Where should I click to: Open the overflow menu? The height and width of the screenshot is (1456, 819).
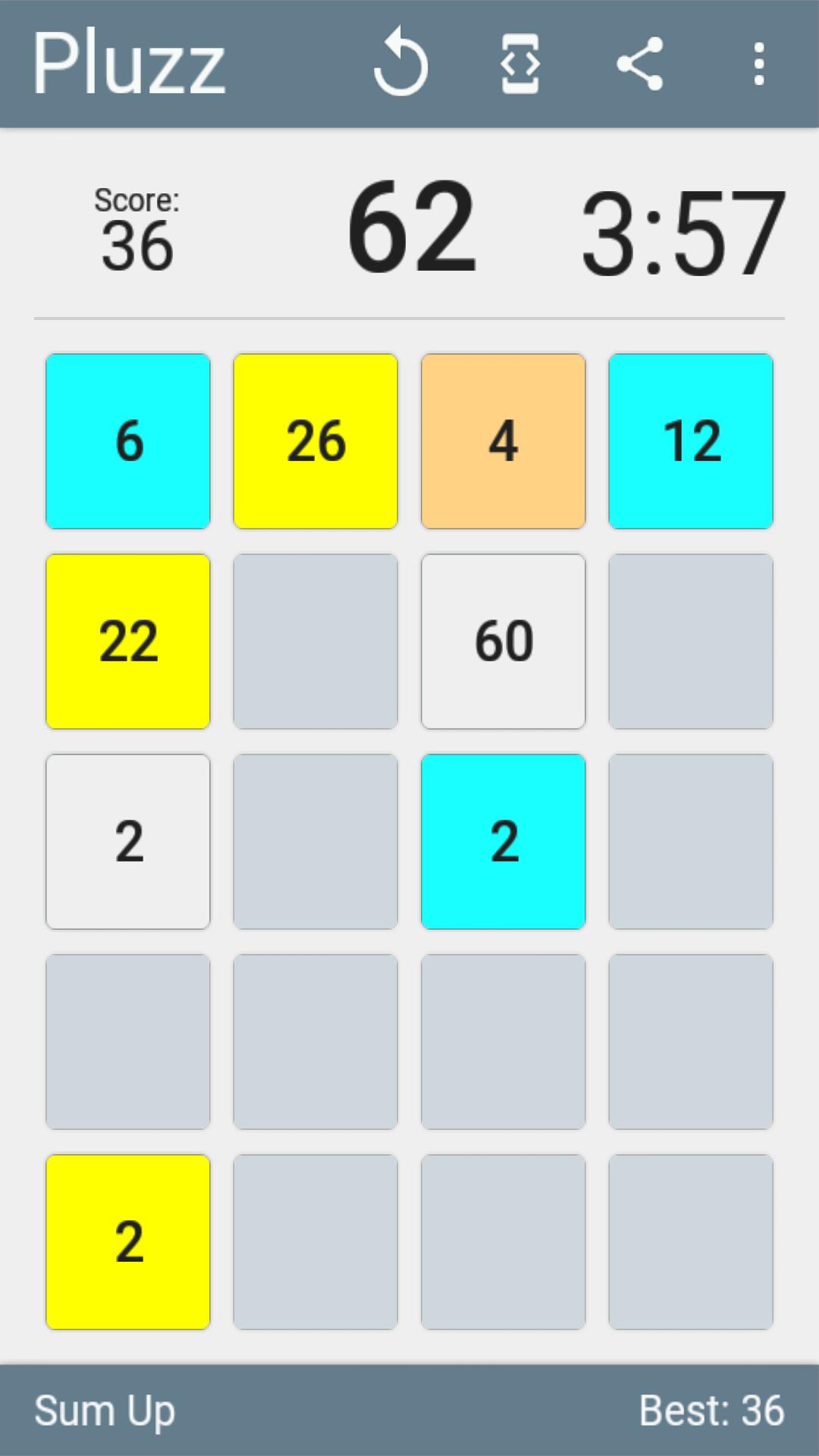click(x=758, y=64)
